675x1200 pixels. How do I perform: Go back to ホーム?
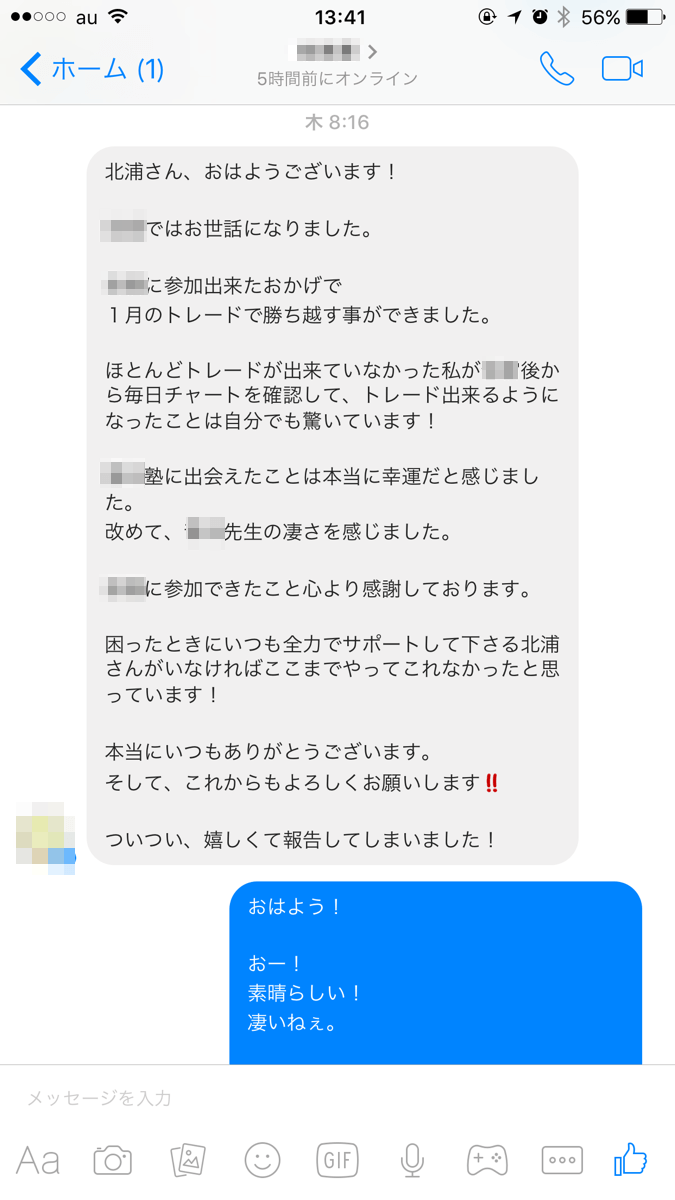(x=92, y=69)
